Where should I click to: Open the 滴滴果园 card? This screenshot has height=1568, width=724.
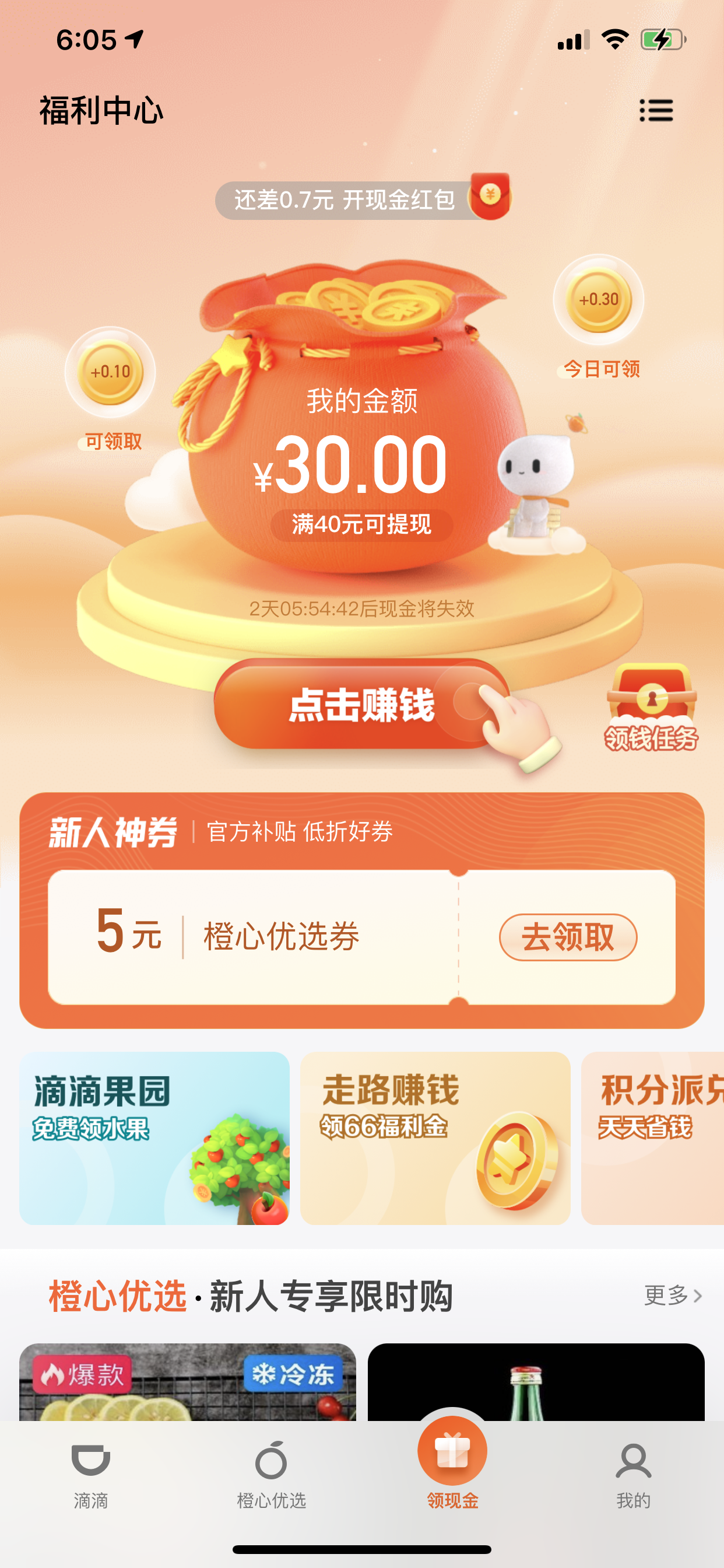click(x=154, y=1137)
